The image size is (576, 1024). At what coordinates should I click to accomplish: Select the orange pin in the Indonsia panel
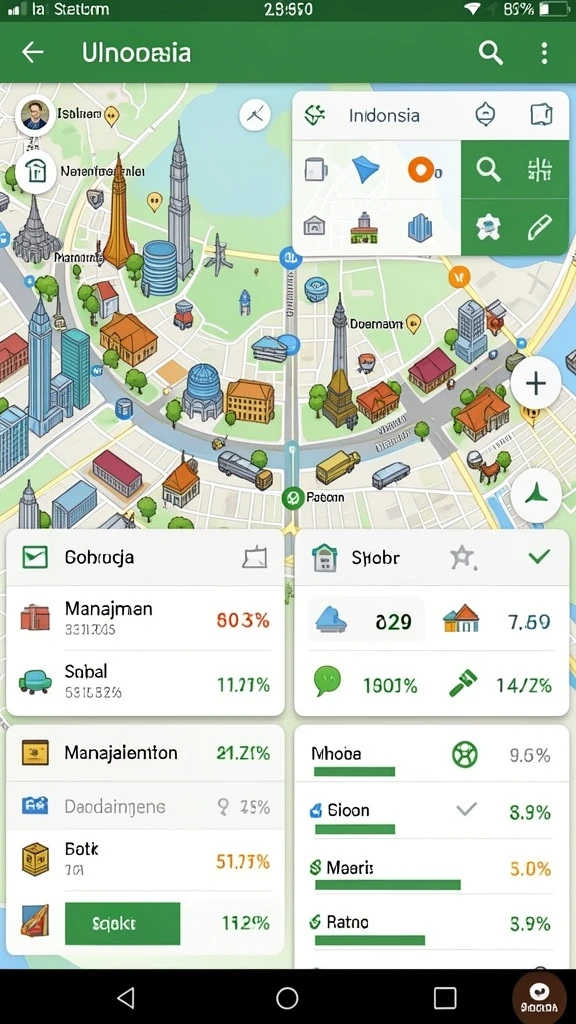point(423,170)
